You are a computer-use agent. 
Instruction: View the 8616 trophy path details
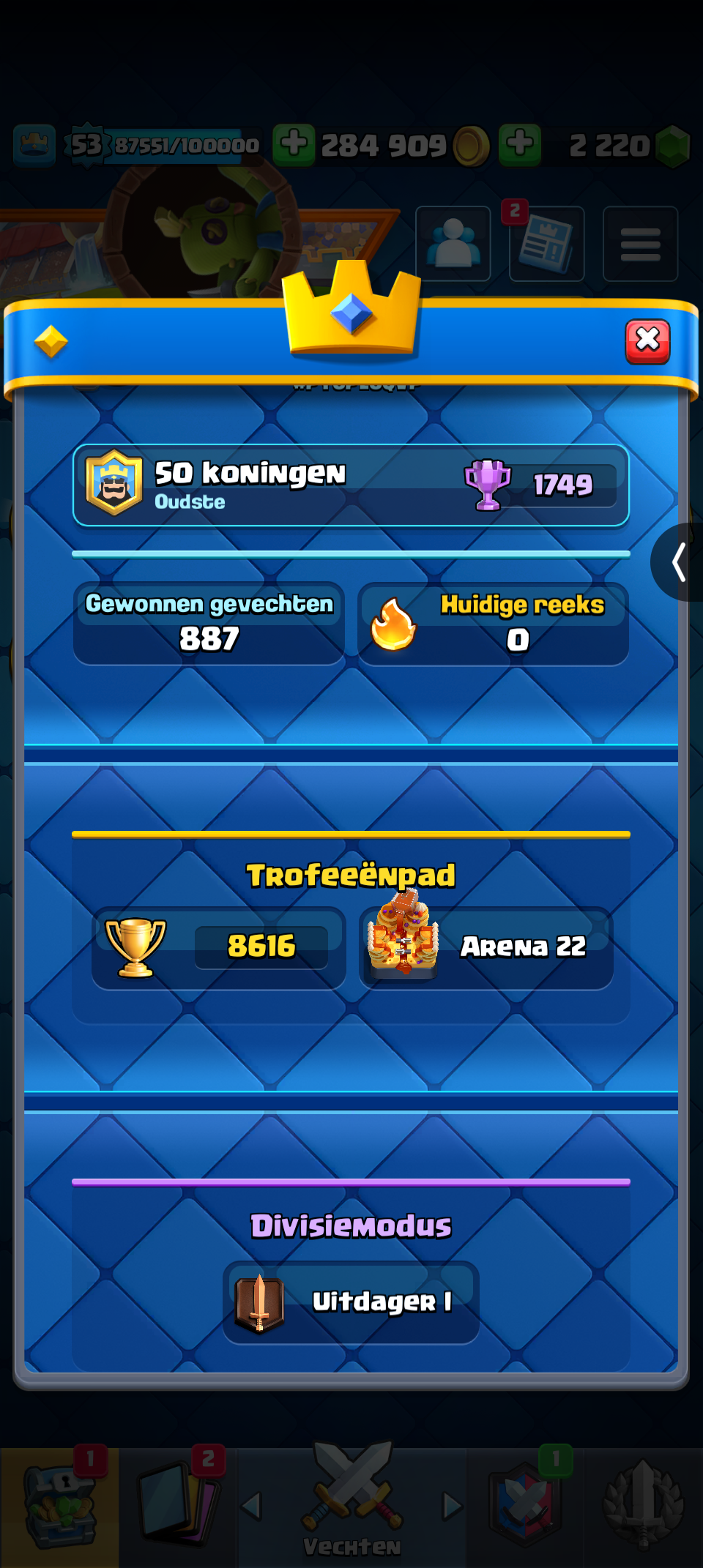click(218, 947)
